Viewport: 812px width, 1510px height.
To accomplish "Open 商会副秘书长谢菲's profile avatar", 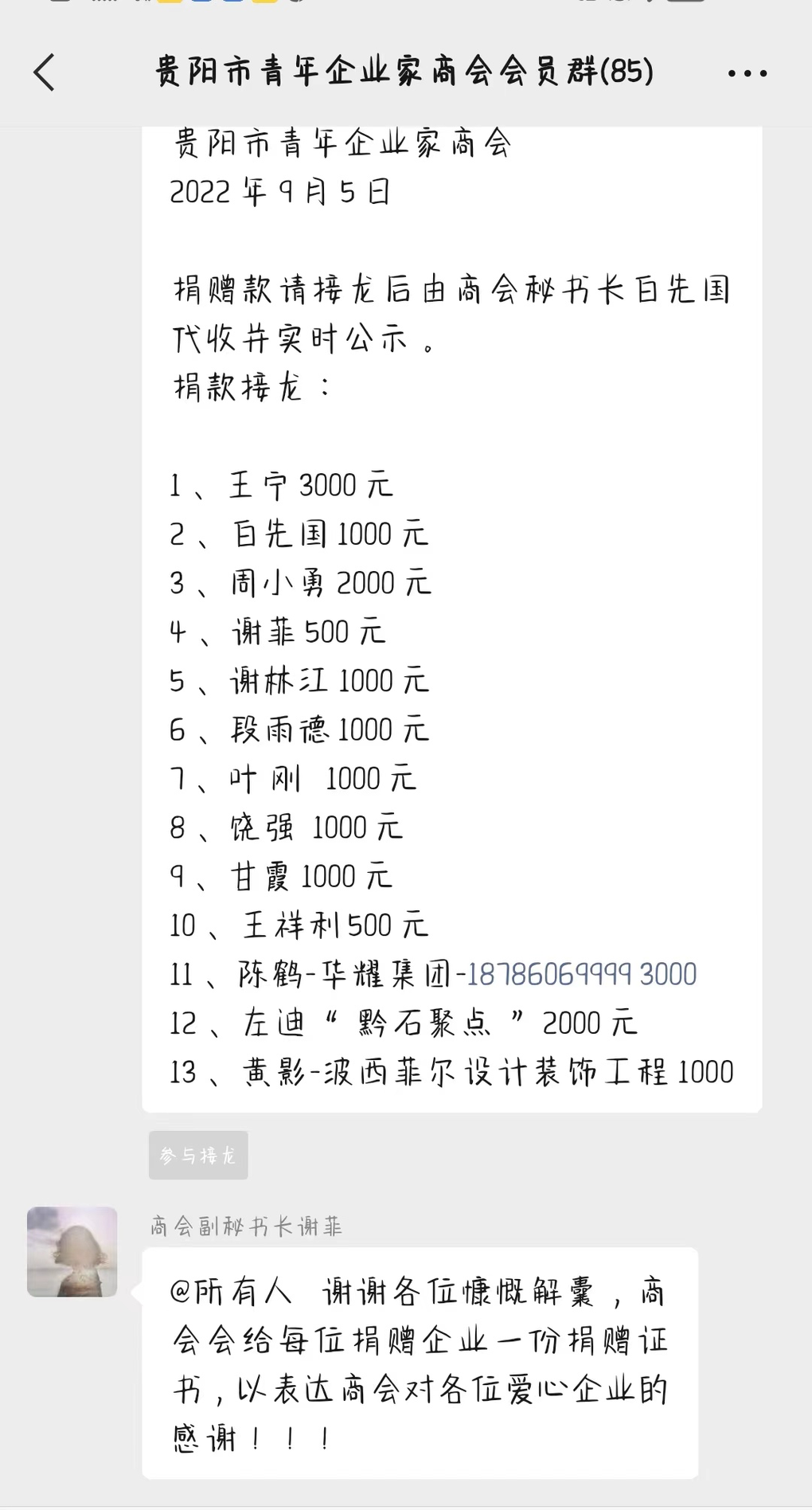I will pos(72,1252).
